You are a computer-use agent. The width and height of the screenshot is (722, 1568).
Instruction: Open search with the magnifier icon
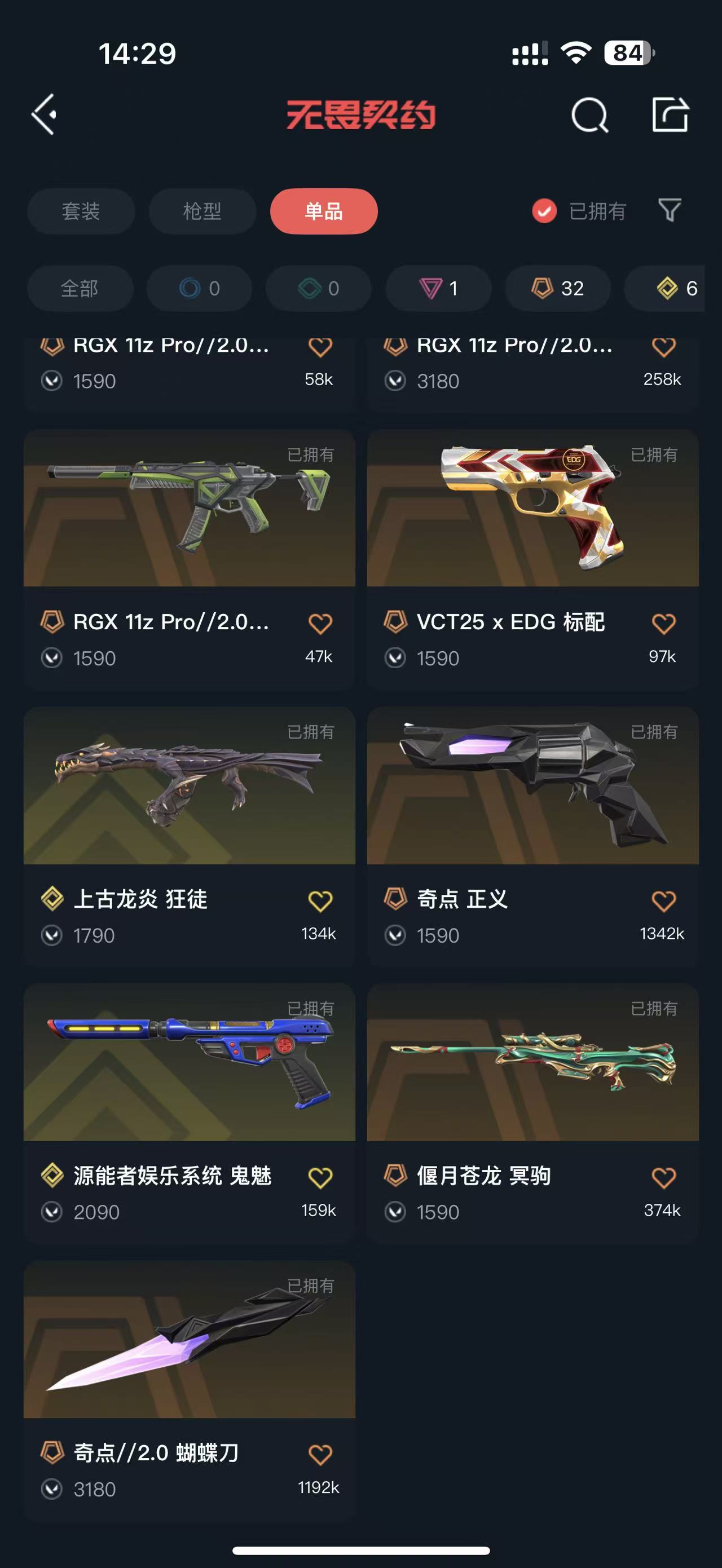pos(589,114)
